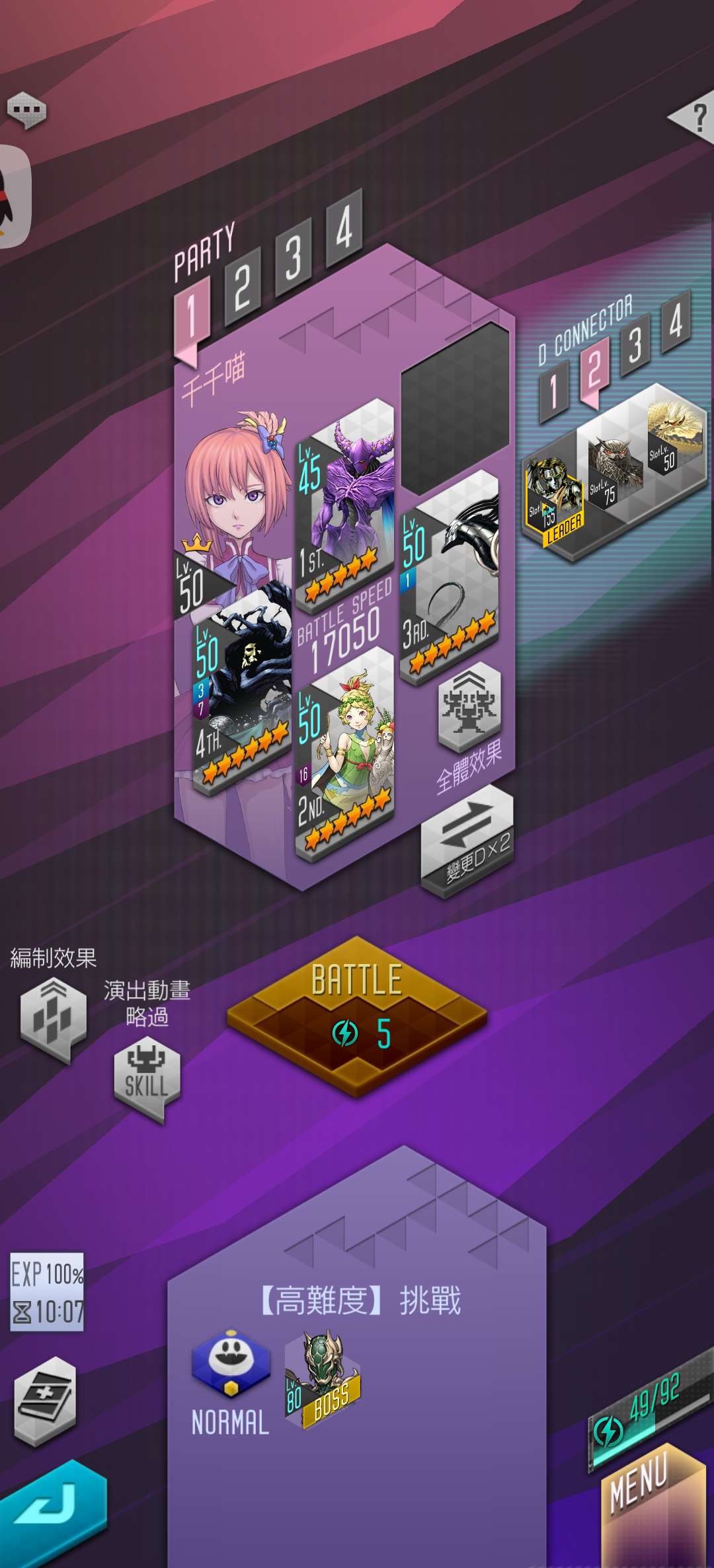The height and width of the screenshot is (1568, 714).
Task: Open the chat speech bubble icon
Action: pos(26,109)
